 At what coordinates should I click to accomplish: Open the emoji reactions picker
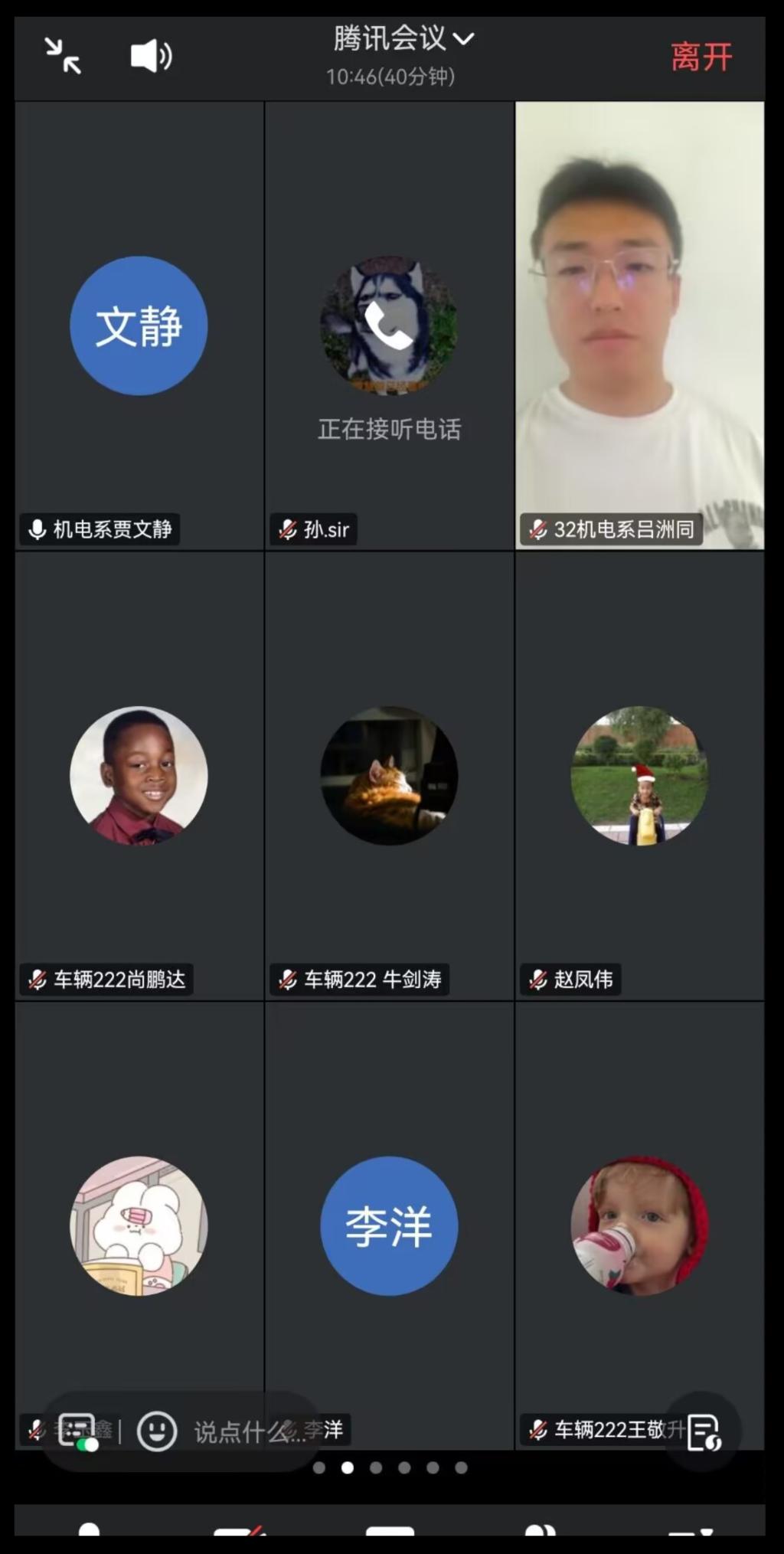[157, 1431]
